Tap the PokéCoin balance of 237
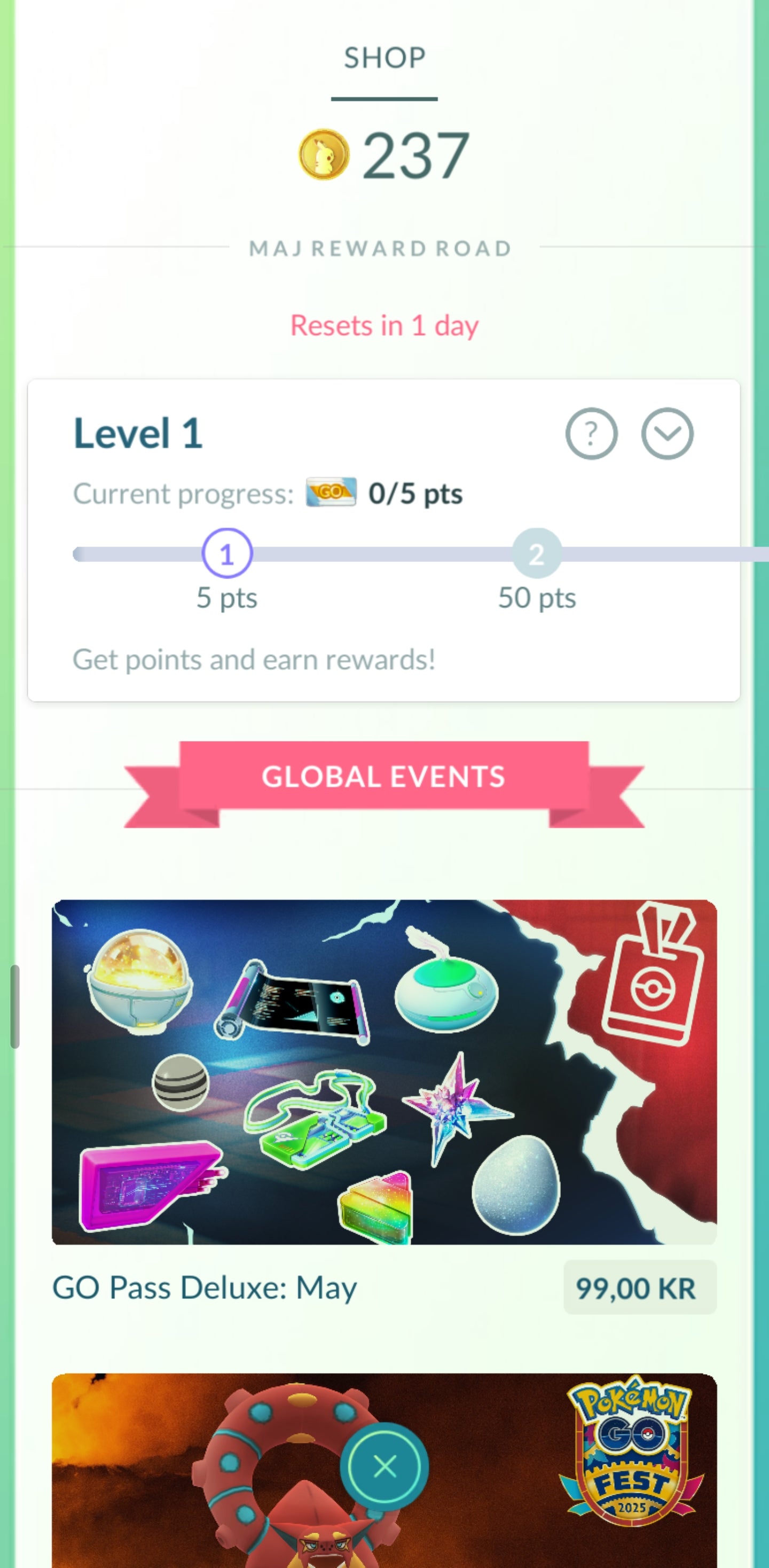769x1568 pixels. [384, 155]
